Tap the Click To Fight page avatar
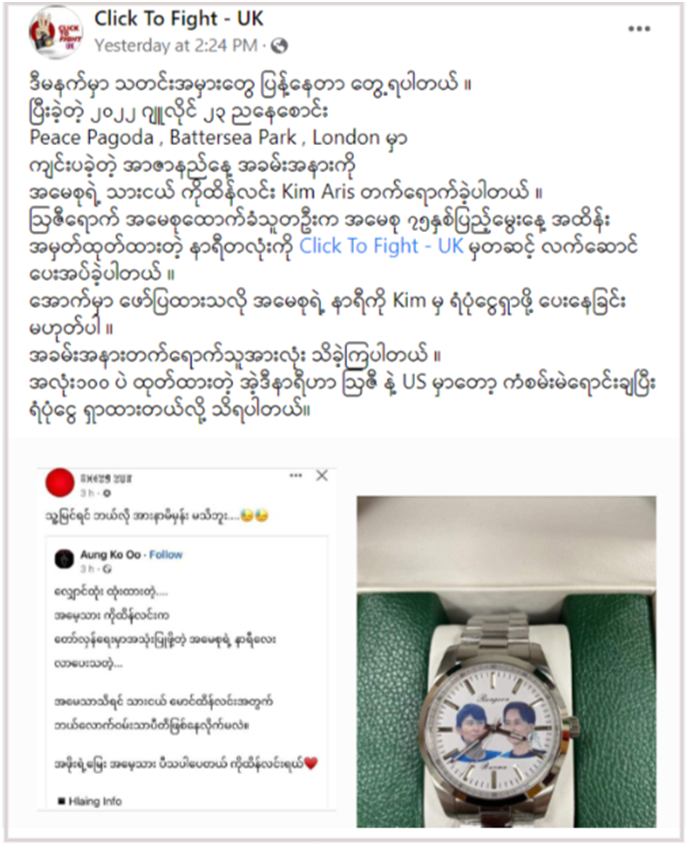The image size is (688, 849). pyautogui.click(x=56, y=33)
